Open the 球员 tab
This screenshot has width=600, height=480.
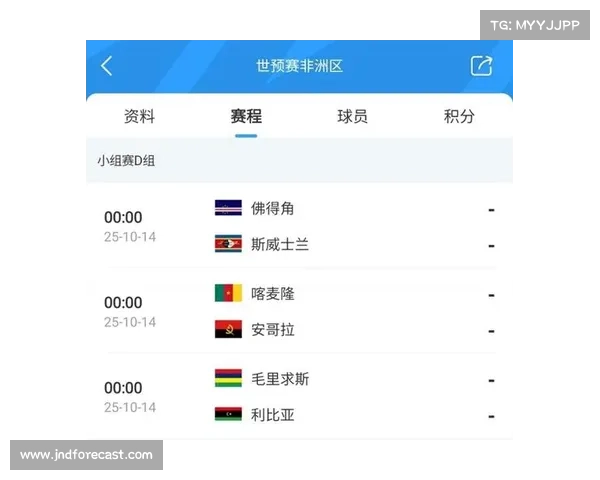pyautogui.click(x=352, y=116)
